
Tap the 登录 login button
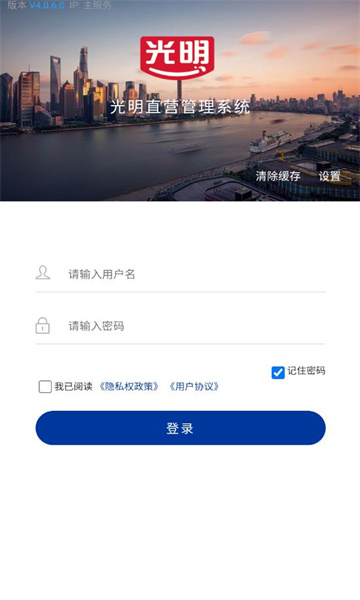tap(181, 428)
